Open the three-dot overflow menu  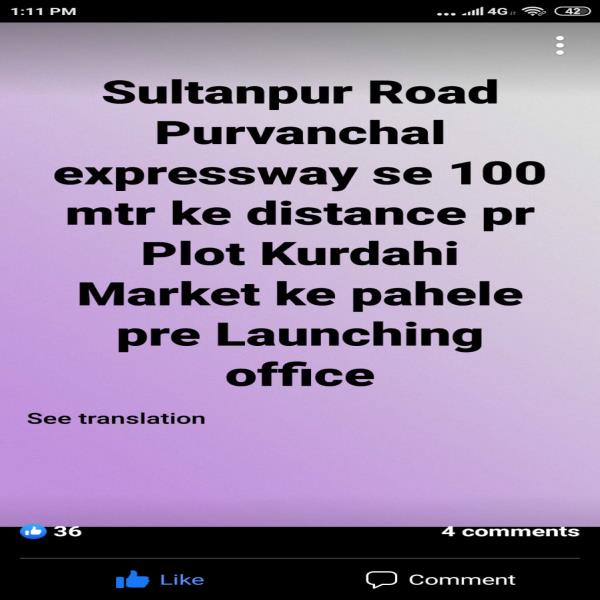[x=560, y=46]
